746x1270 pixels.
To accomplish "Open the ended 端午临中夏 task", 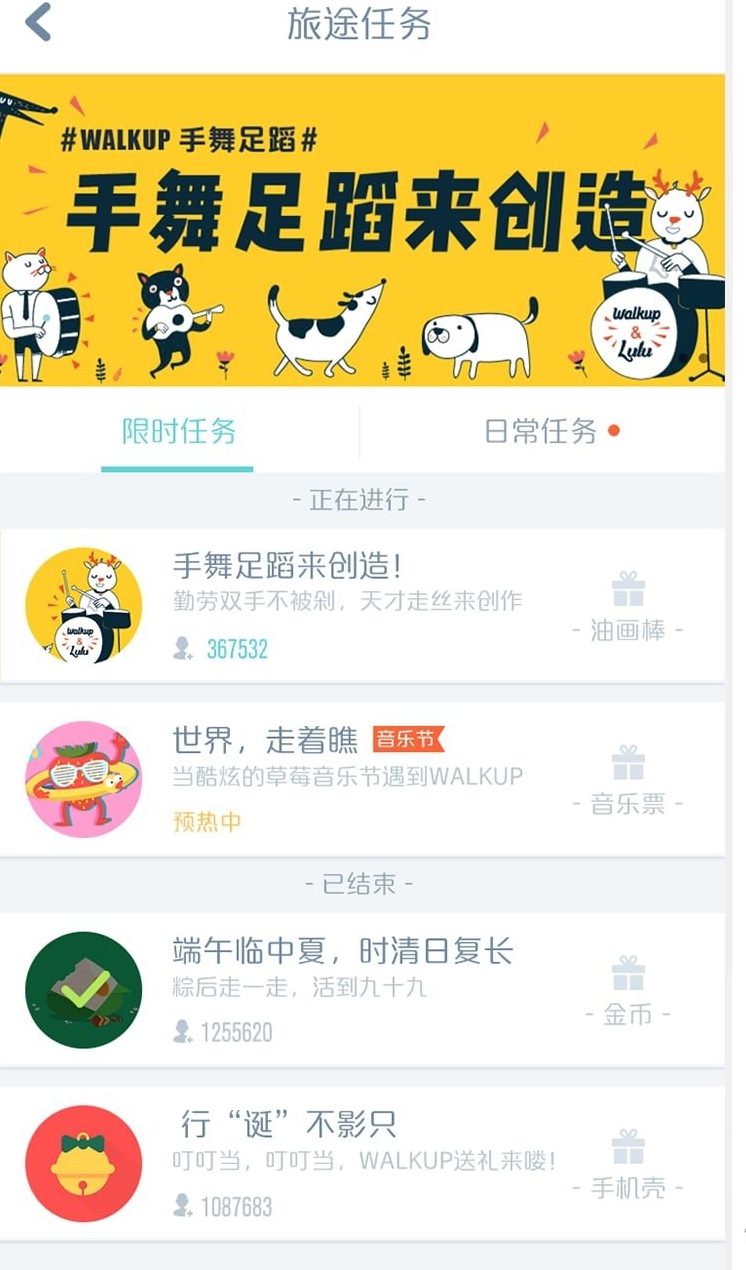I will click(x=362, y=989).
